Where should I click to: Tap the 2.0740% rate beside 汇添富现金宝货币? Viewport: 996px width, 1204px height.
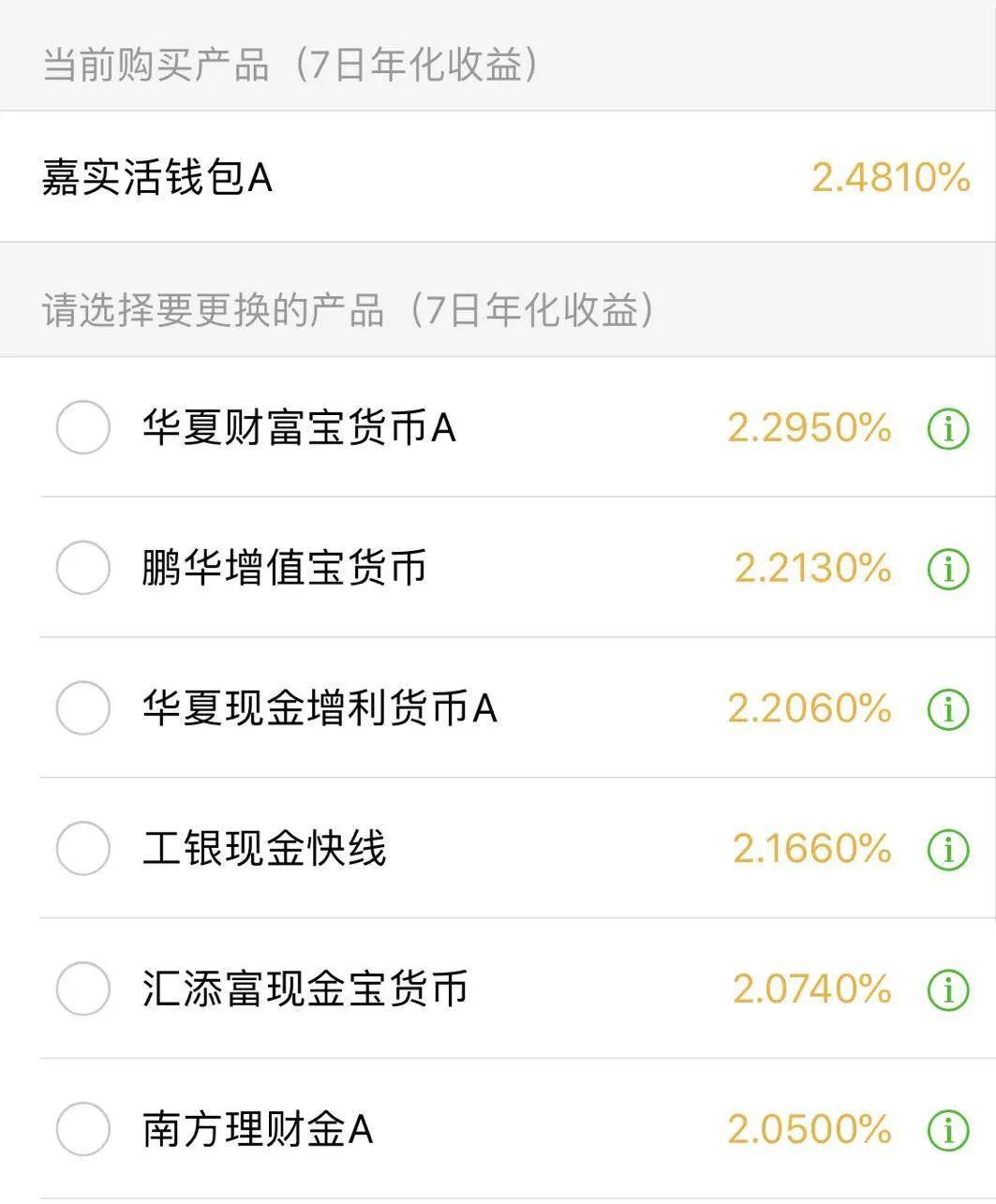point(810,988)
